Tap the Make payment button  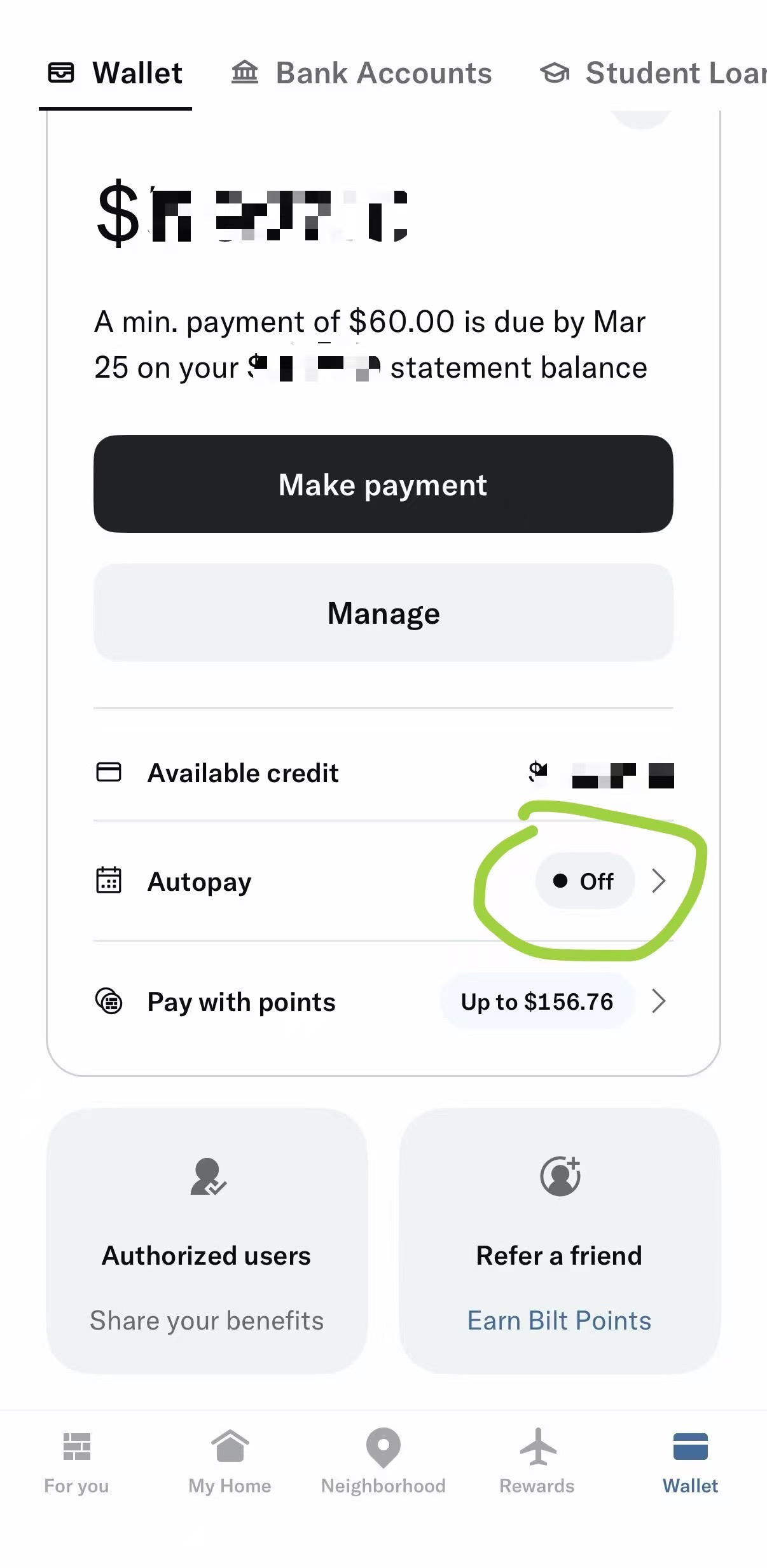(x=383, y=485)
